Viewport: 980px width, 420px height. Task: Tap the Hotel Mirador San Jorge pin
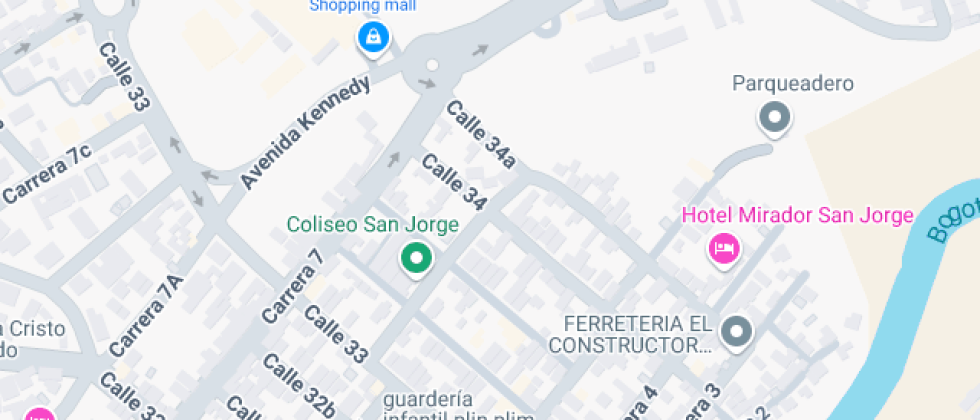click(x=723, y=247)
